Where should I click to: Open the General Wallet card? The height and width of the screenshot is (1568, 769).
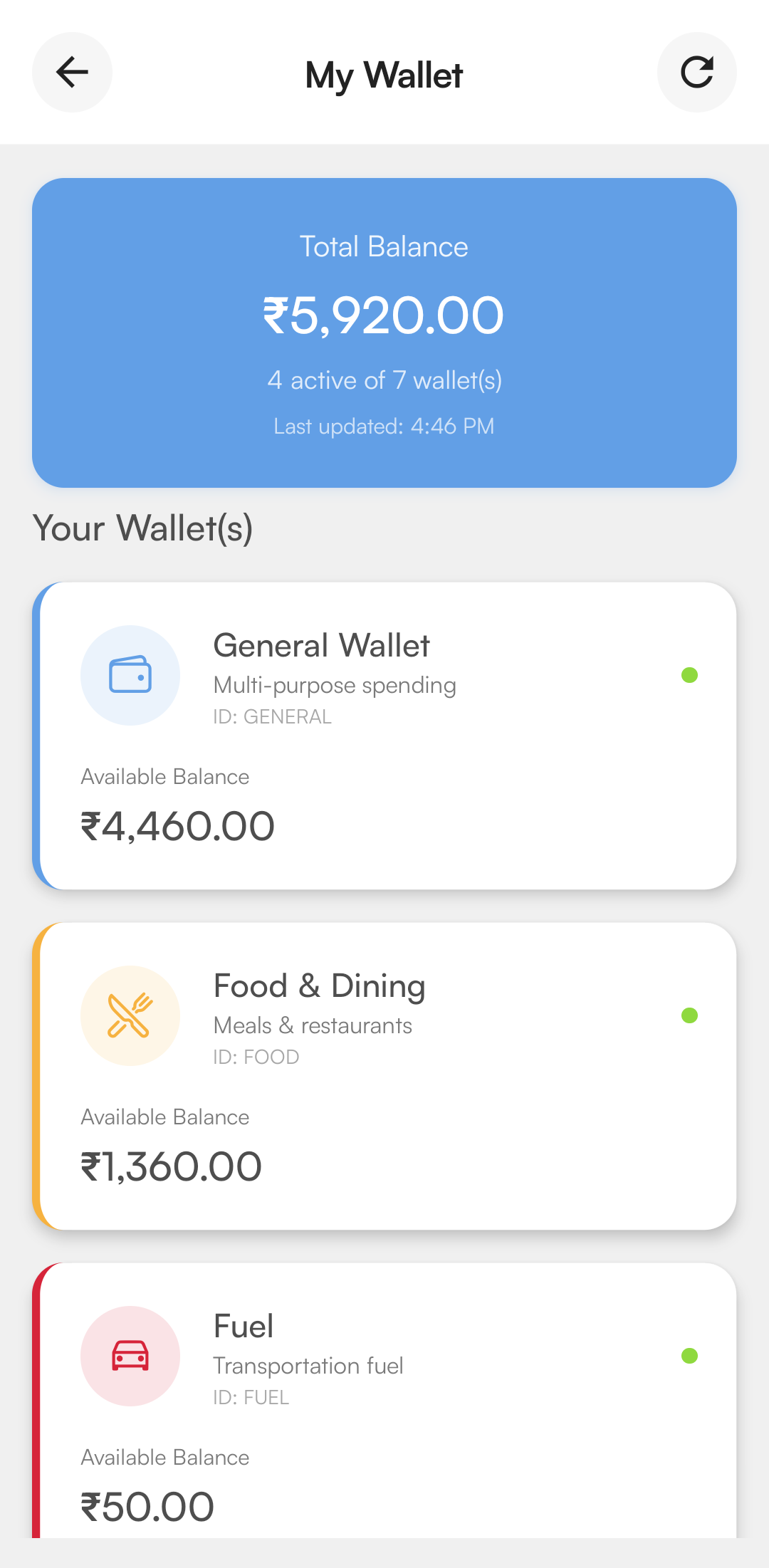(x=384, y=735)
